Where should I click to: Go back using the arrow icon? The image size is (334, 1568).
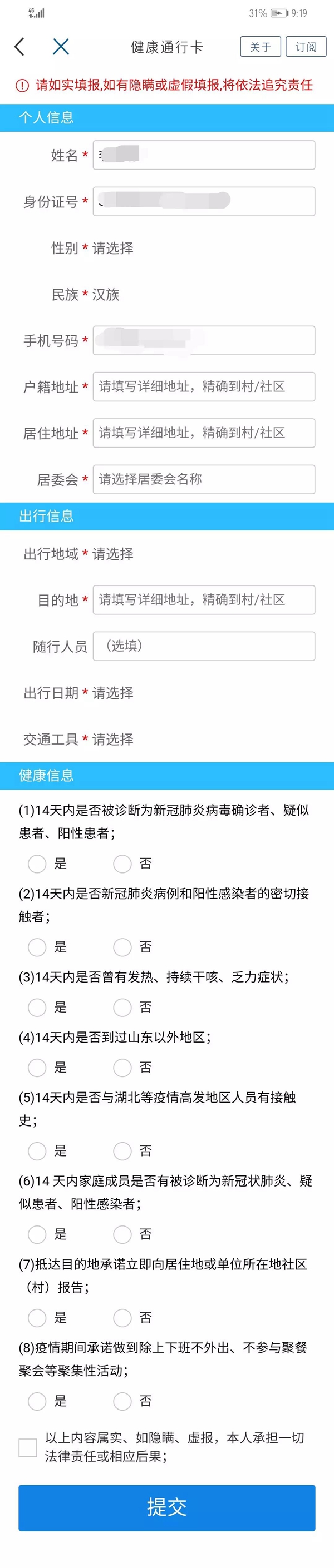19,47
